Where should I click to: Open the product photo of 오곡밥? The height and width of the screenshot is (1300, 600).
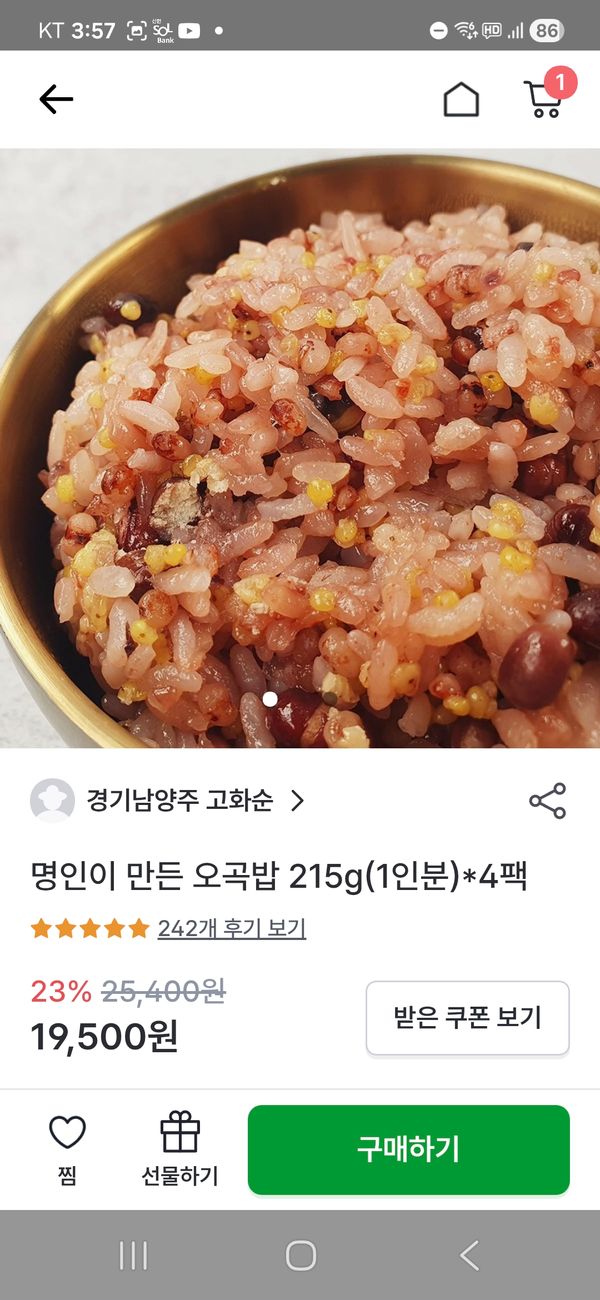point(300,448)
